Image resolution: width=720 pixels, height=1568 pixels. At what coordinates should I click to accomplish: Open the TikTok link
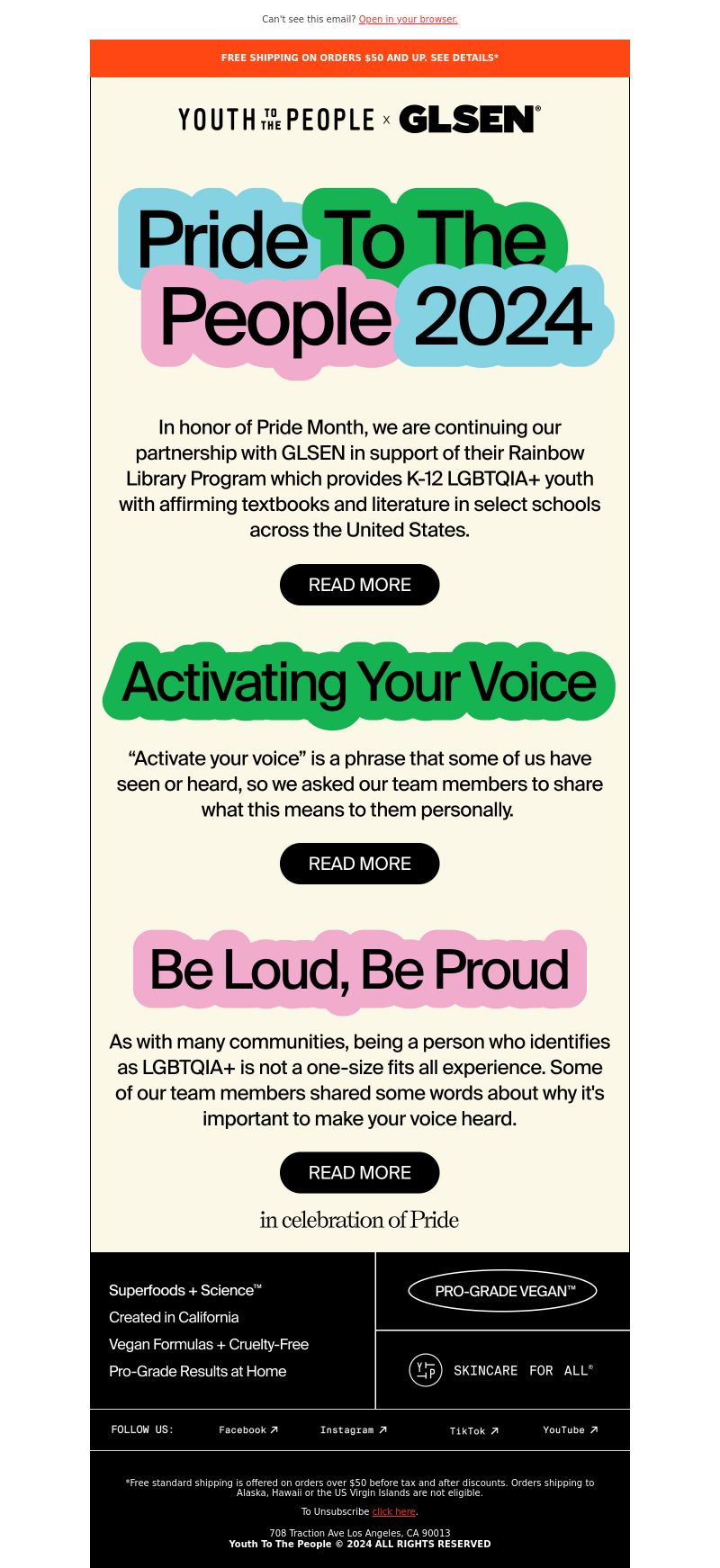(x=473, y=1430)
